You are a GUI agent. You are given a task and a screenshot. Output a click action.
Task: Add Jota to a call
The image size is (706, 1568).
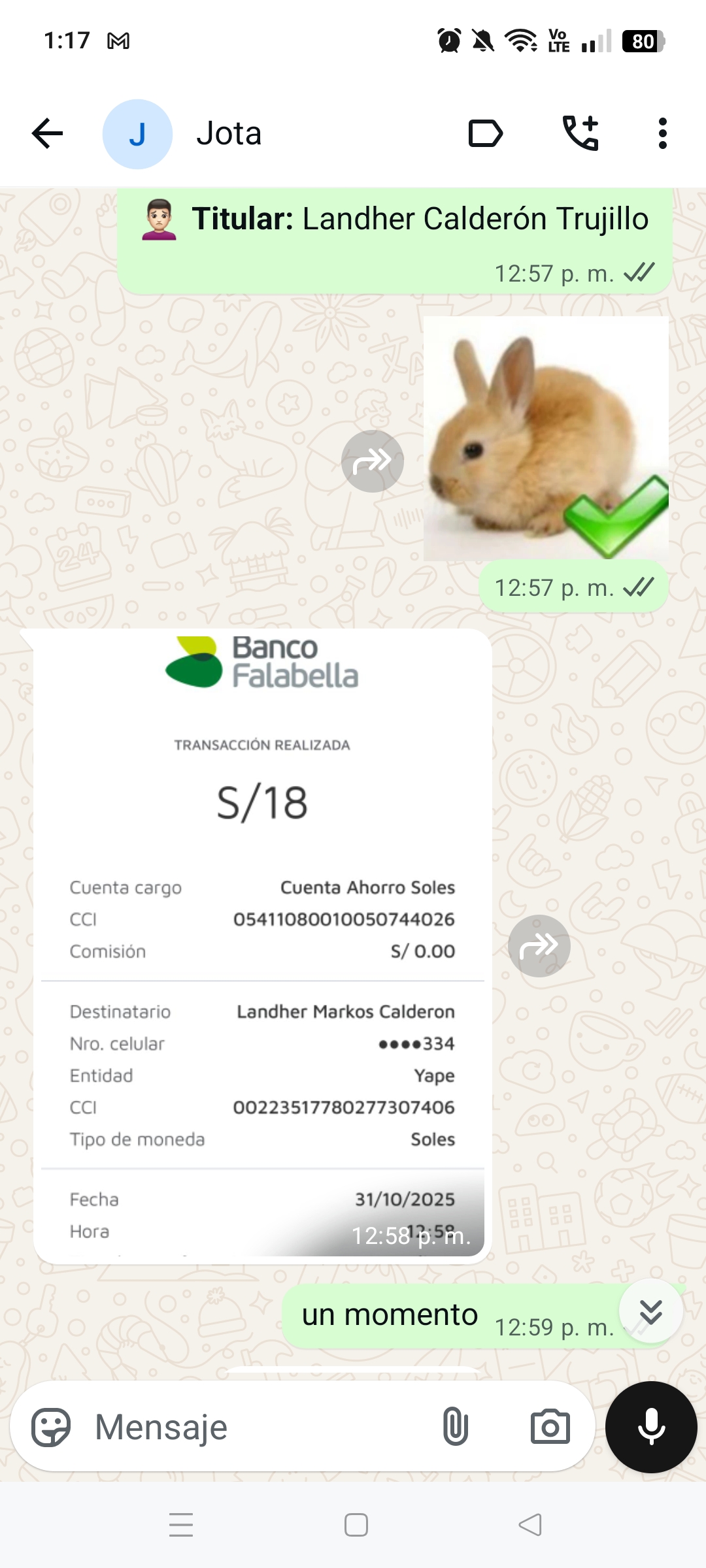coord(580,133)
